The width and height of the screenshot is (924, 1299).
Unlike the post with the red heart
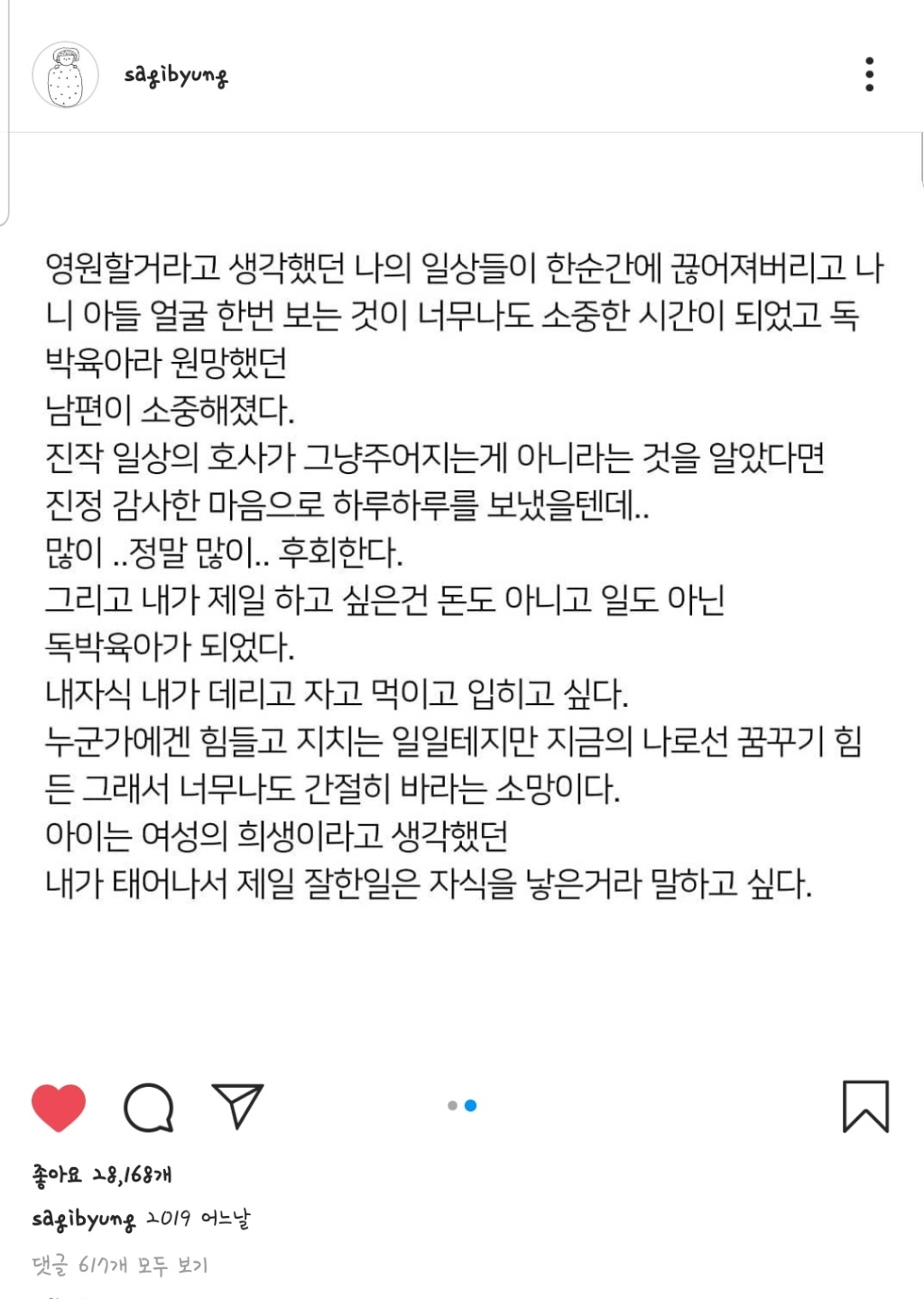pyautogui.click(x=59, y=1106)
